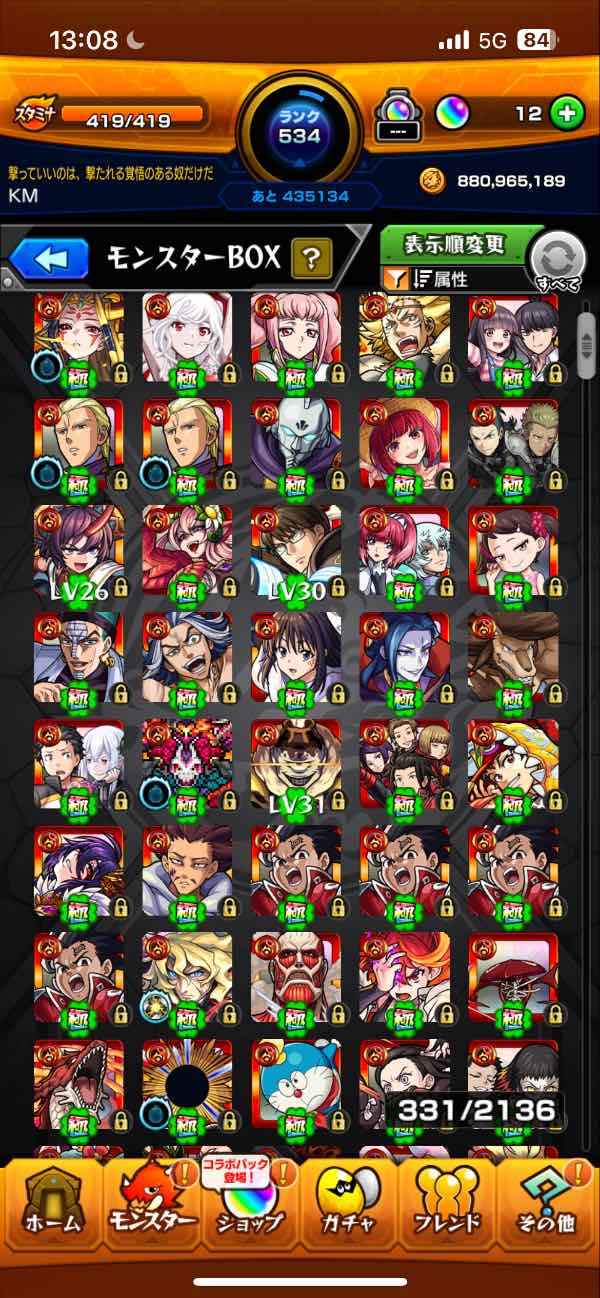Select the Doraemon monster tile

tap(295, 1084)
